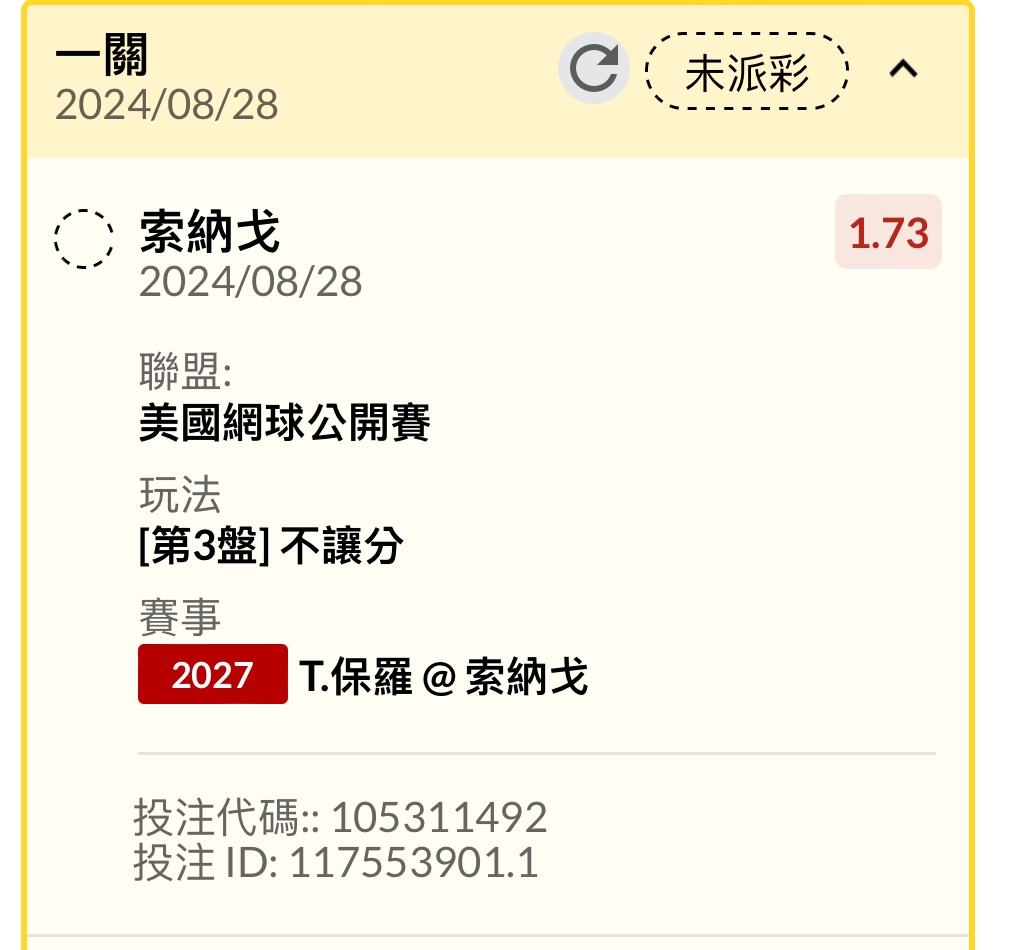Refresh the 一關 bet status

click(x=593, y=69)
